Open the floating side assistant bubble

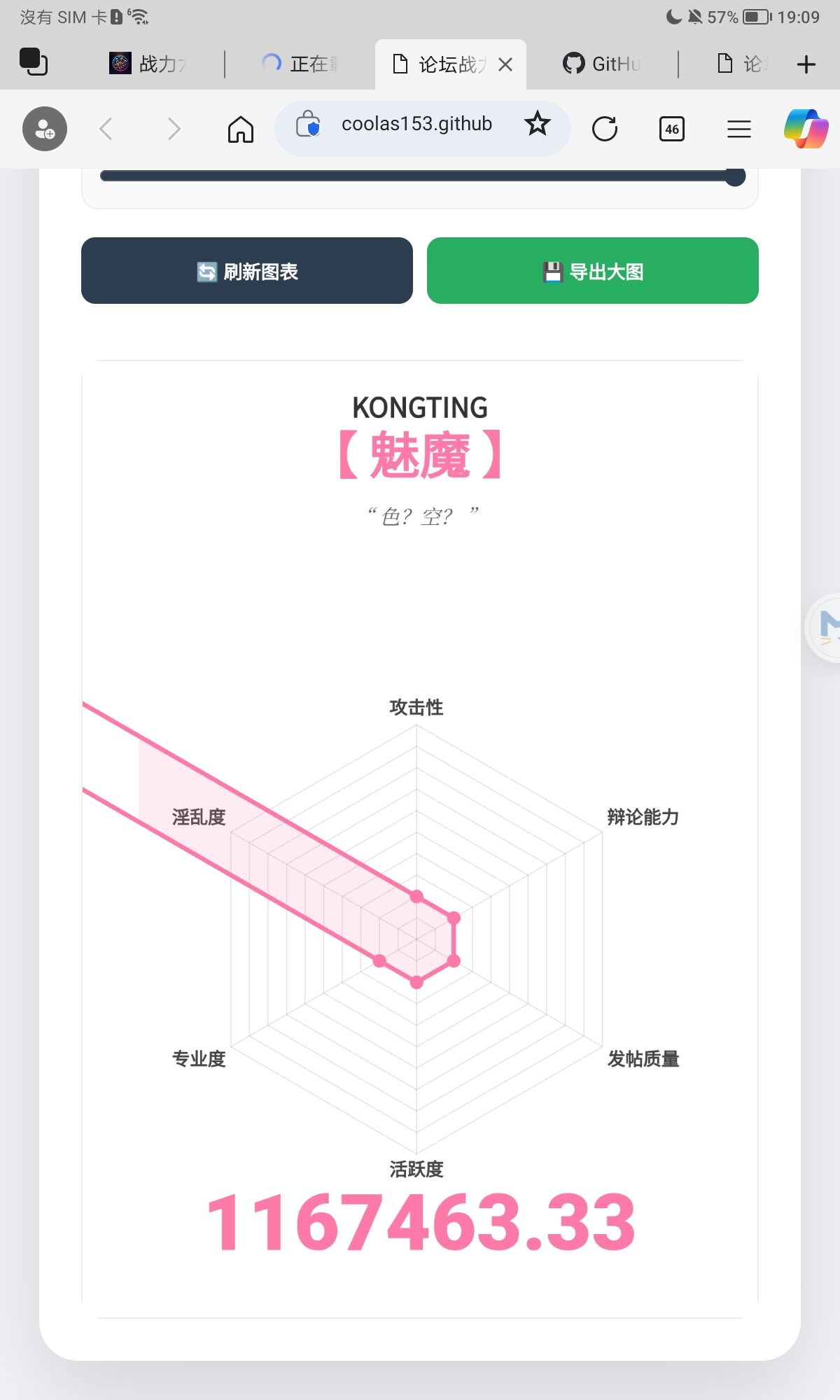pos(826,628)
